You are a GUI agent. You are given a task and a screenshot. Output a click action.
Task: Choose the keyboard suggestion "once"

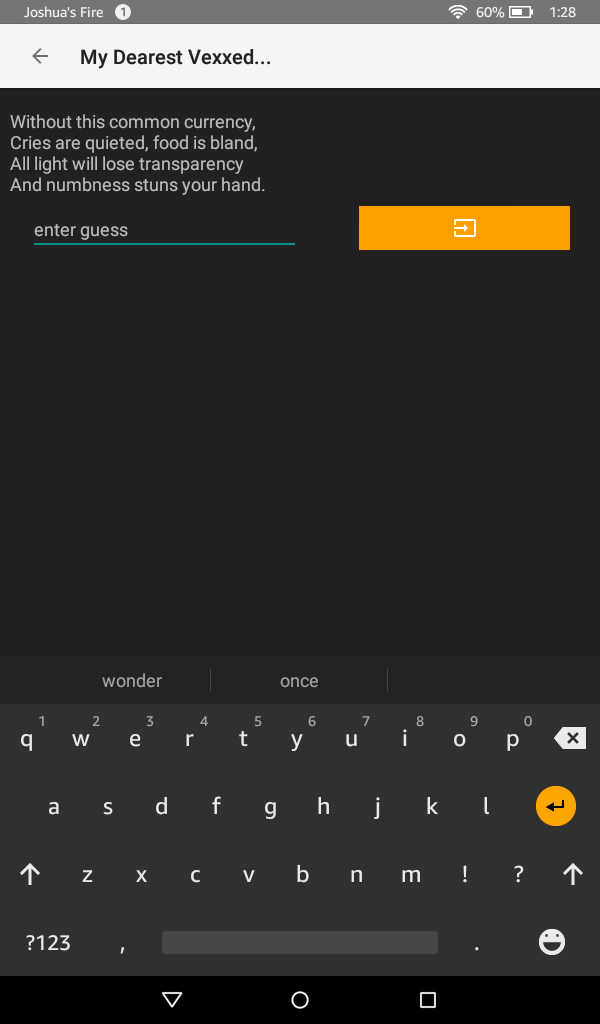(x=299, y=681)
